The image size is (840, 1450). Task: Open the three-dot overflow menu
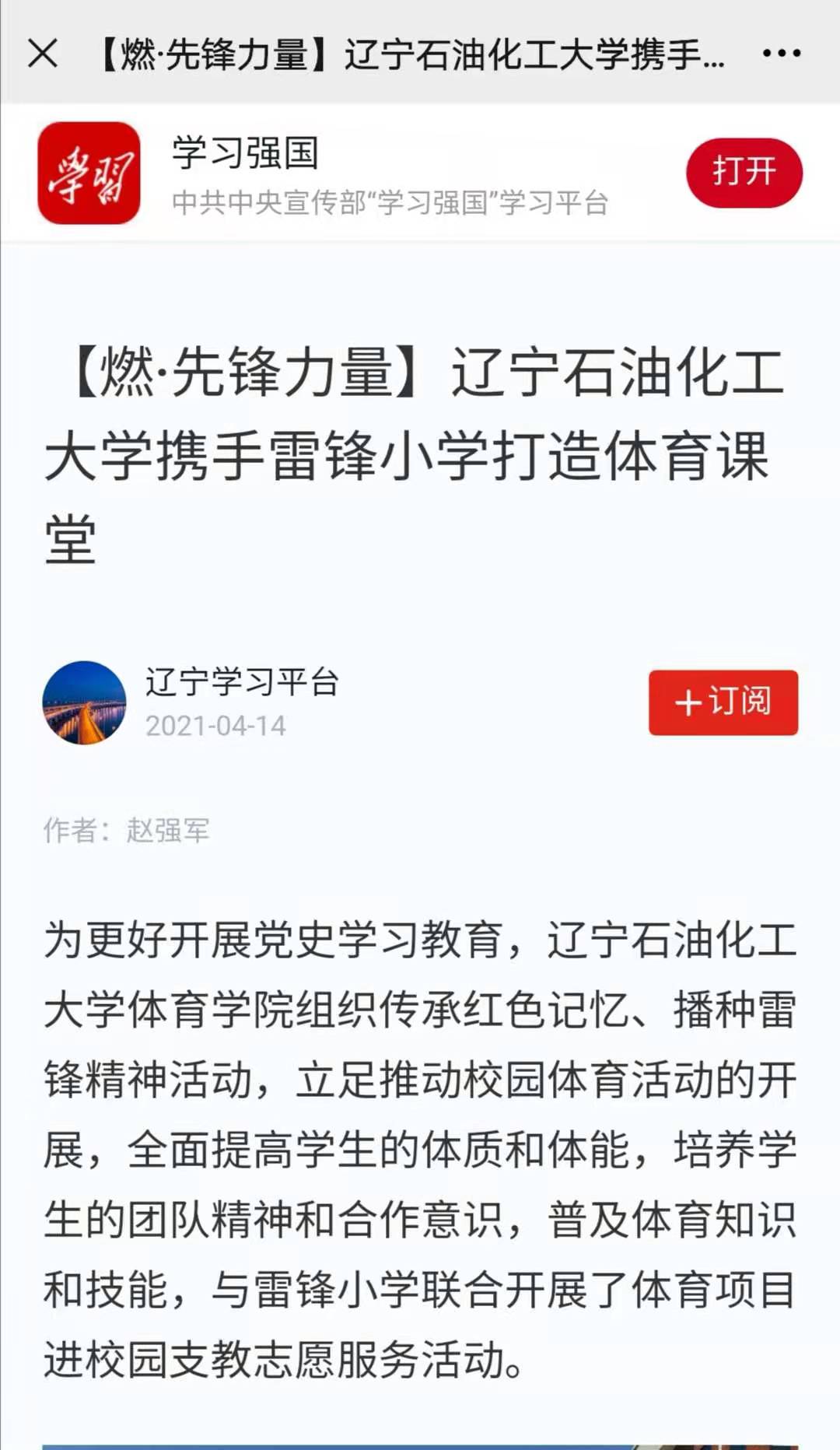tap(781, 54)
